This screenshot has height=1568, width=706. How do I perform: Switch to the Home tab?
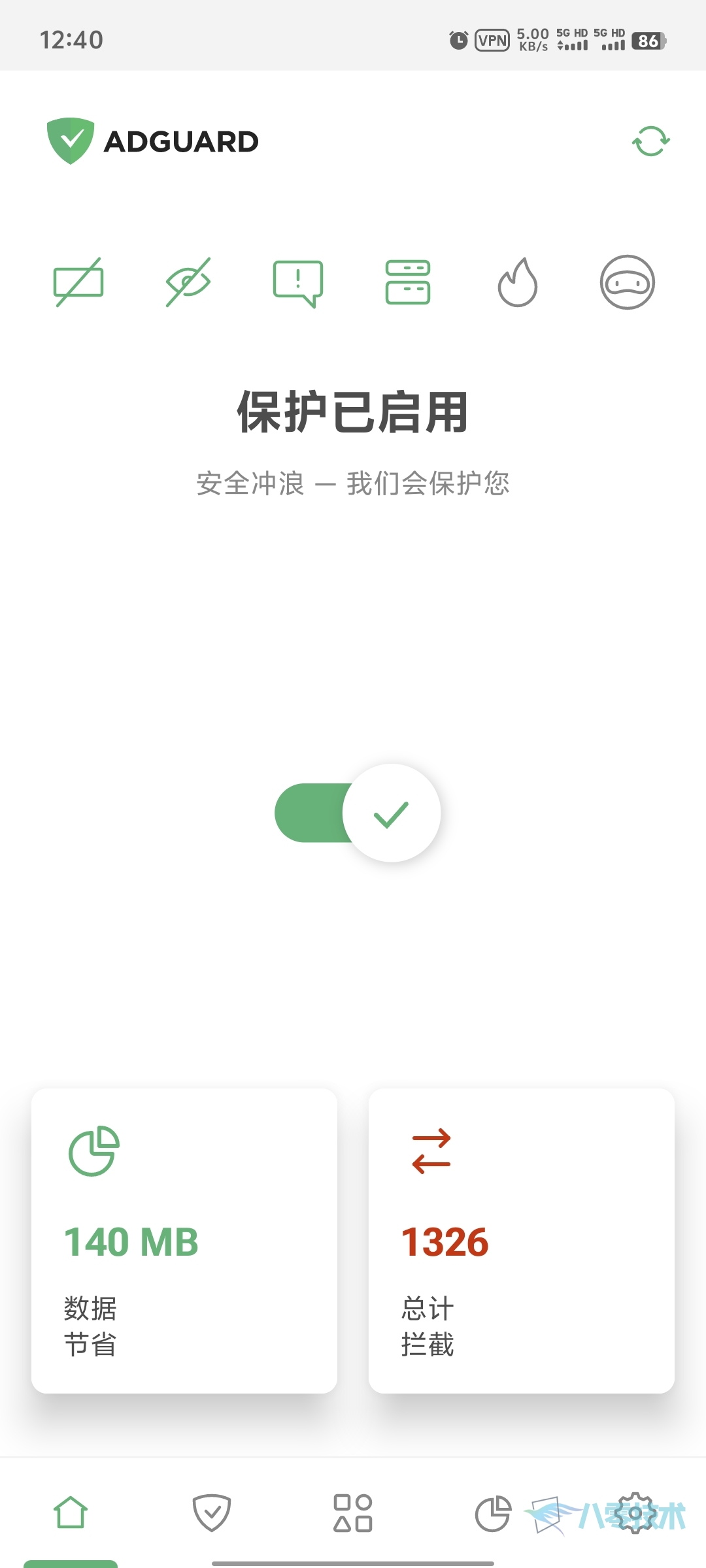tap(71, 1513)
